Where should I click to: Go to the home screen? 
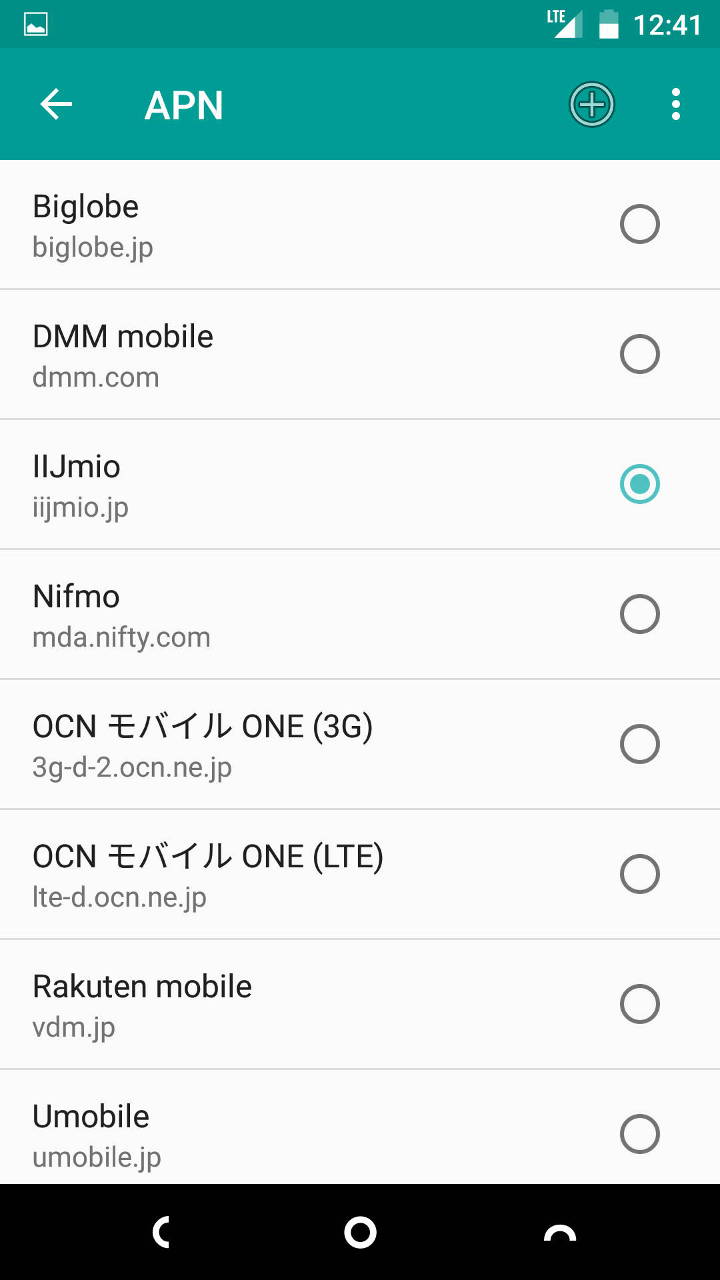pyautogui.click(x=360, y=1232)
